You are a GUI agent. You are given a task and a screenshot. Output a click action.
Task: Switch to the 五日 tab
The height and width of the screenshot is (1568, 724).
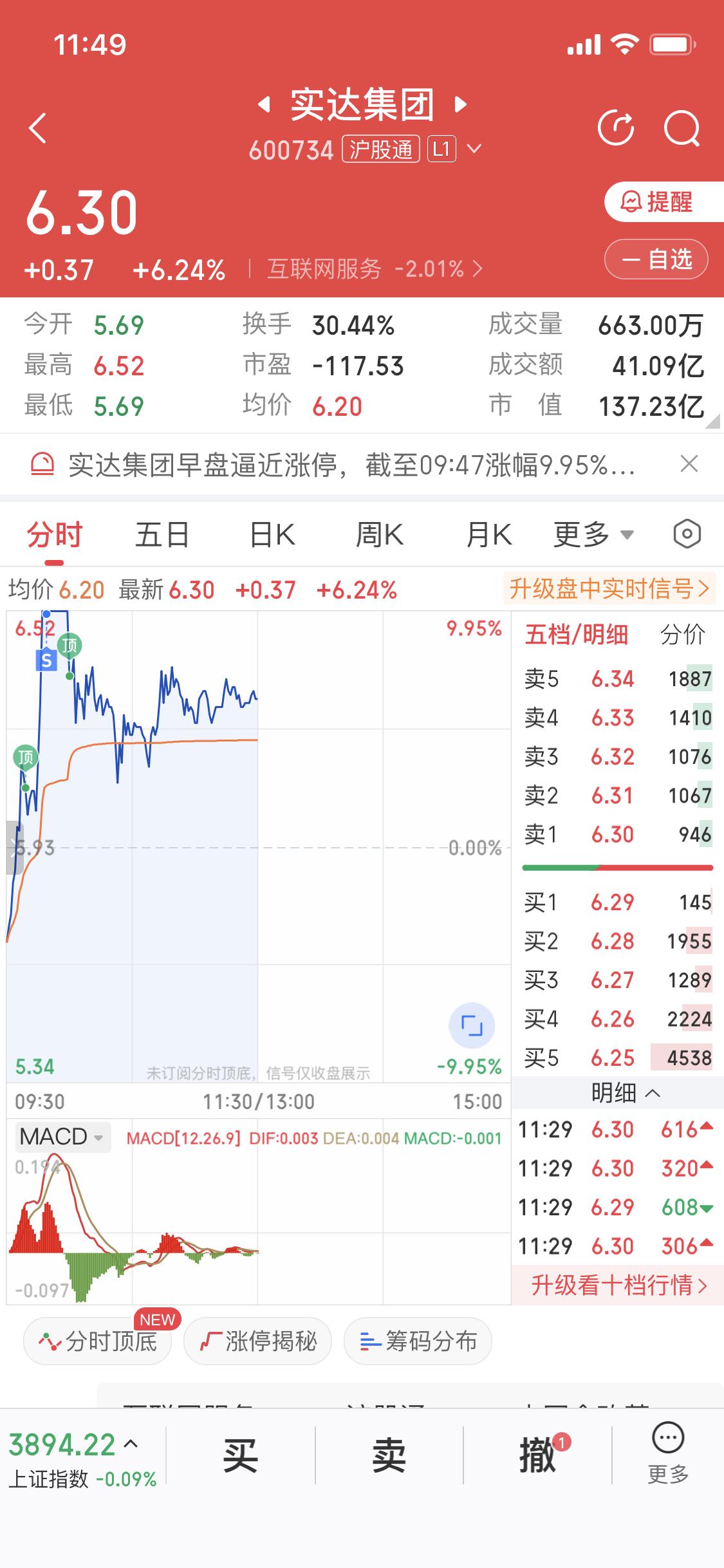(162, 534)
